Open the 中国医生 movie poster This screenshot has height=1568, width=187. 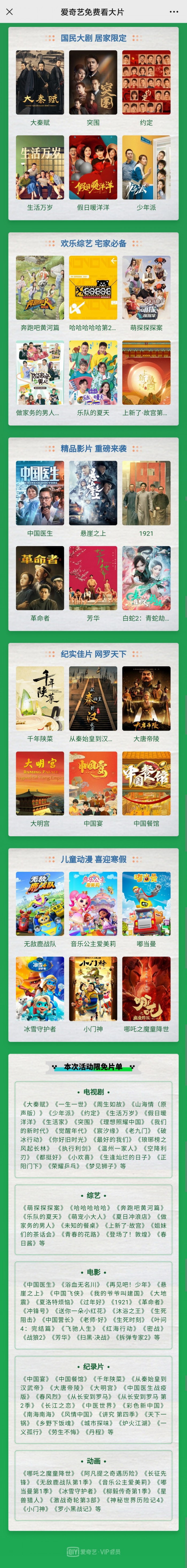coord(40,493)
